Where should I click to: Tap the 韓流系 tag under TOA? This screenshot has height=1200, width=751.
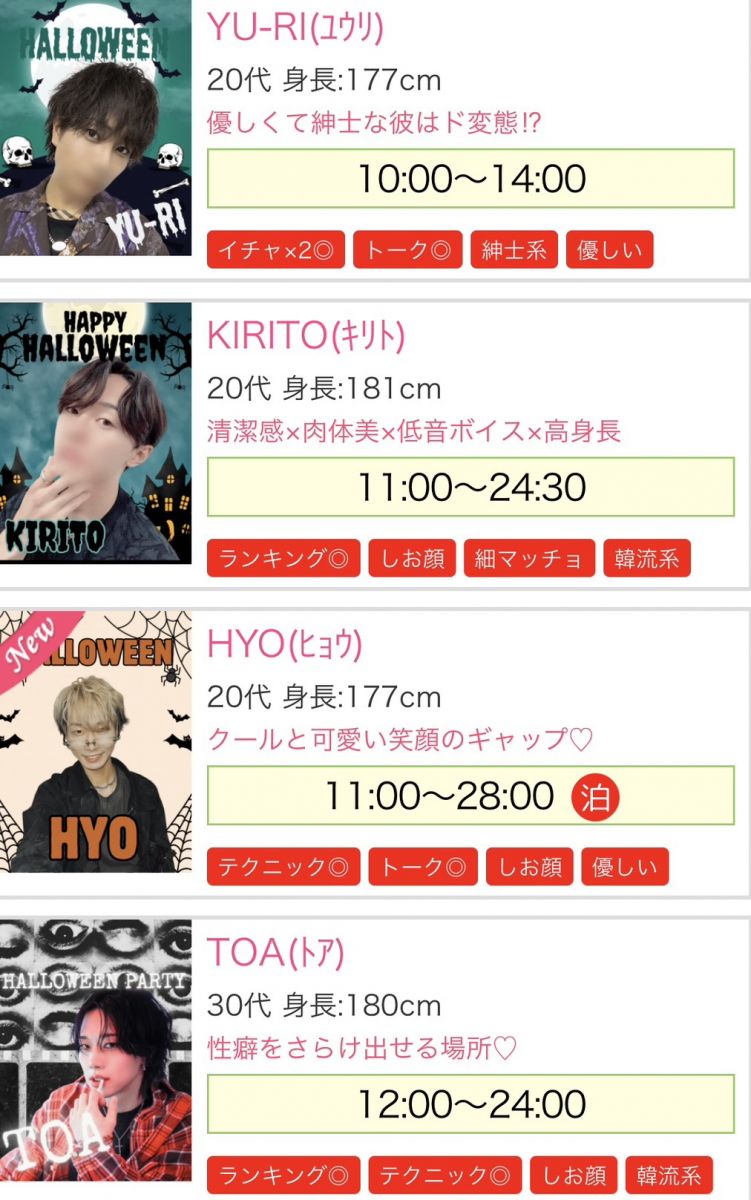pos(668,1175)
